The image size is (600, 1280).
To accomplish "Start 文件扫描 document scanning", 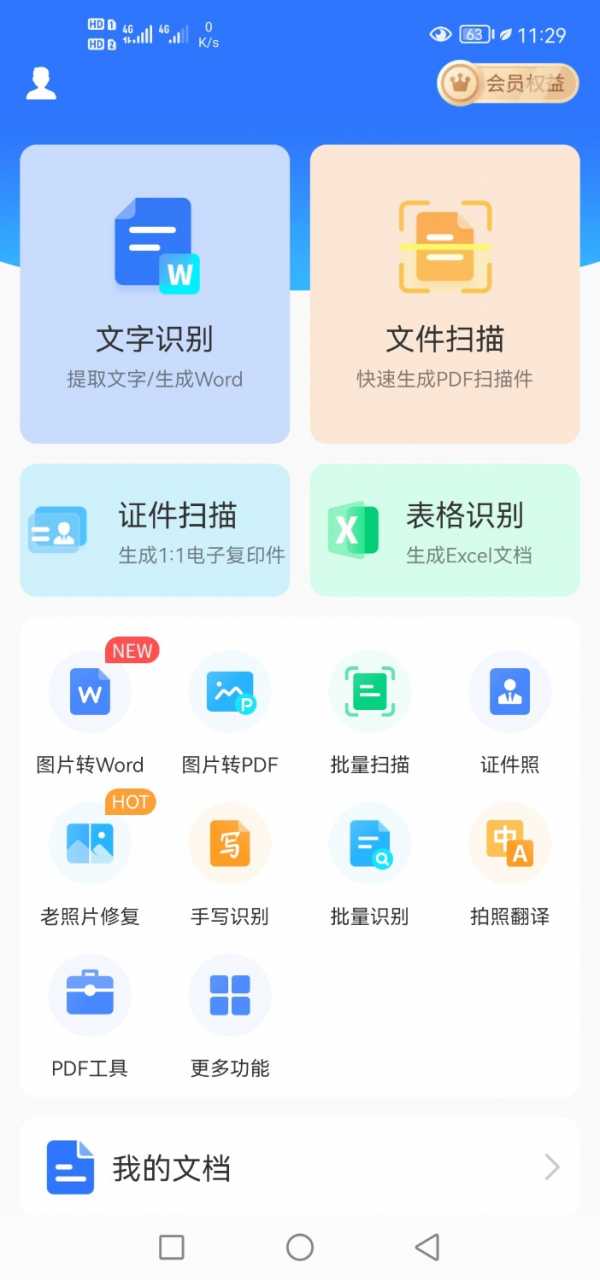I will tap(445, 294).
